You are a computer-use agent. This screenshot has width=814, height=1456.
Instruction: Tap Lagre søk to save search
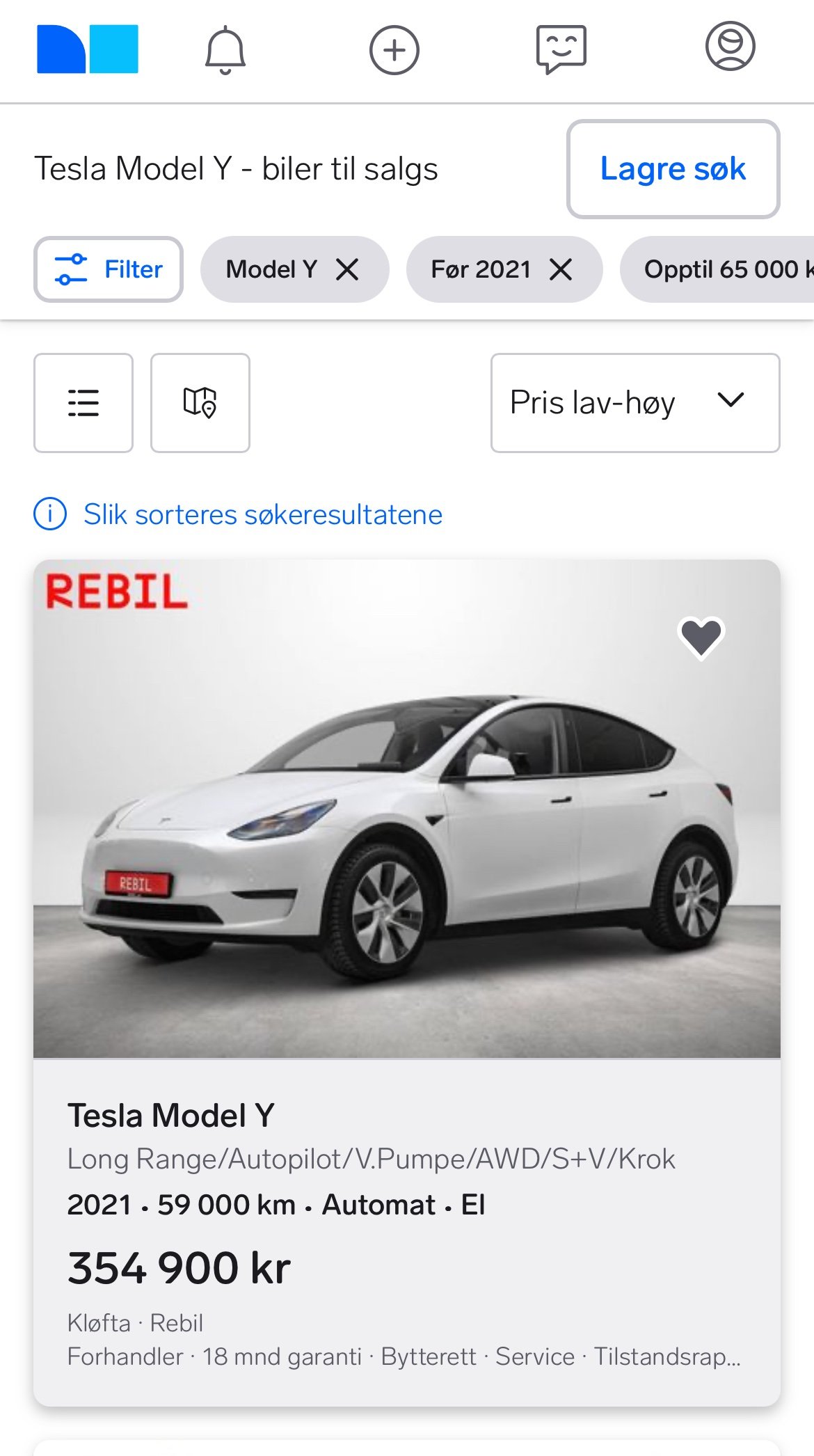(673, 169)
